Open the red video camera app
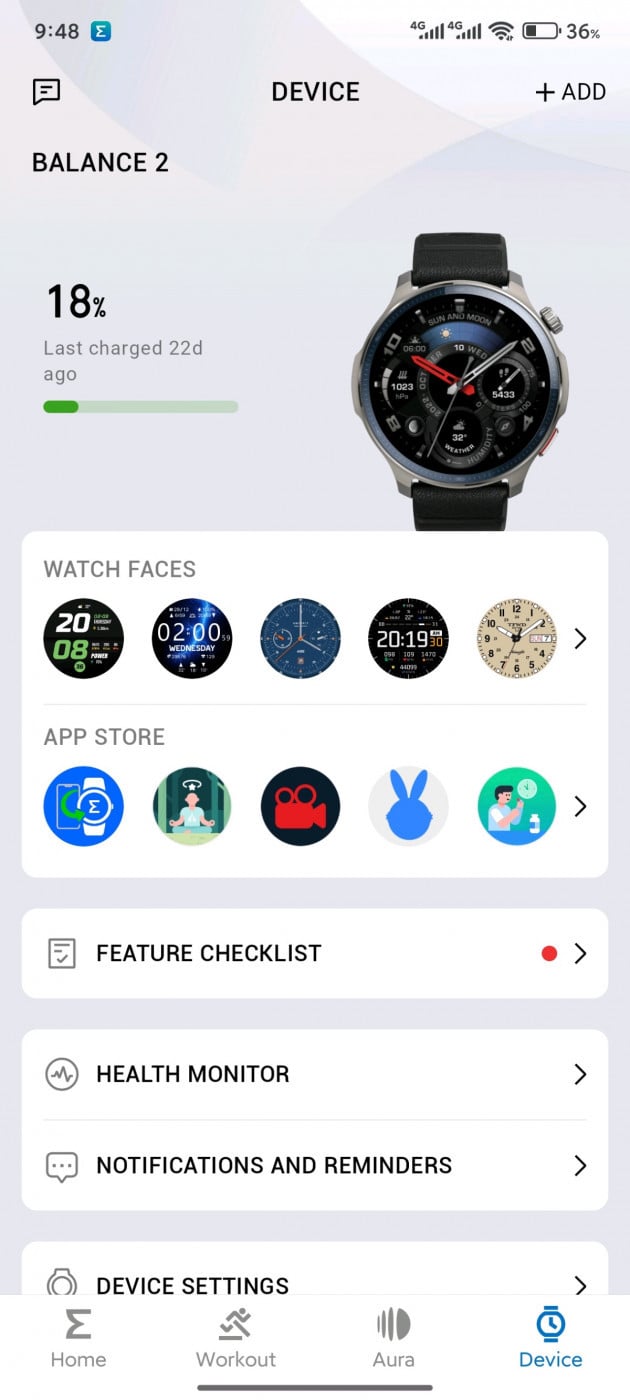 pos(300,807)
